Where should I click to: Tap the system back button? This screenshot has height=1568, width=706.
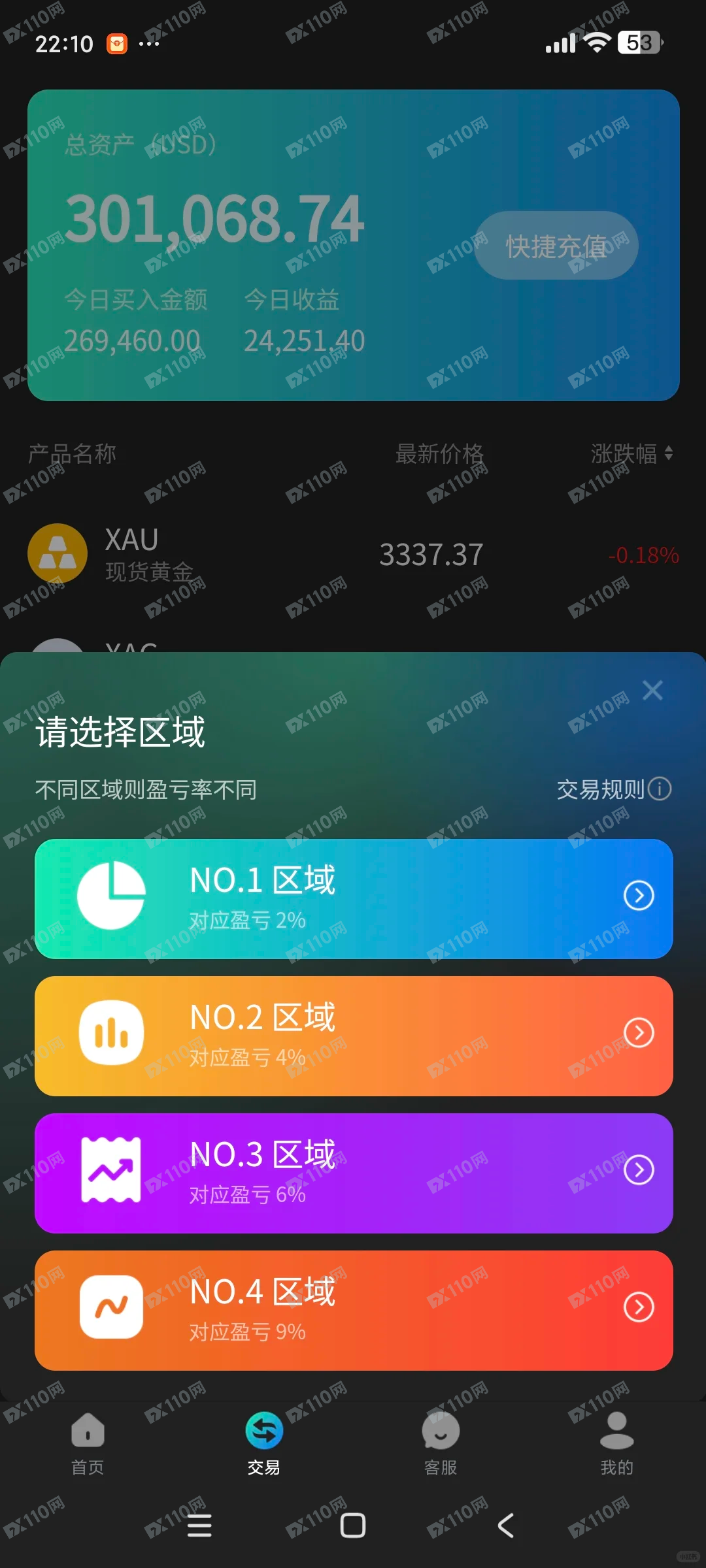(x=505, y=1526)
